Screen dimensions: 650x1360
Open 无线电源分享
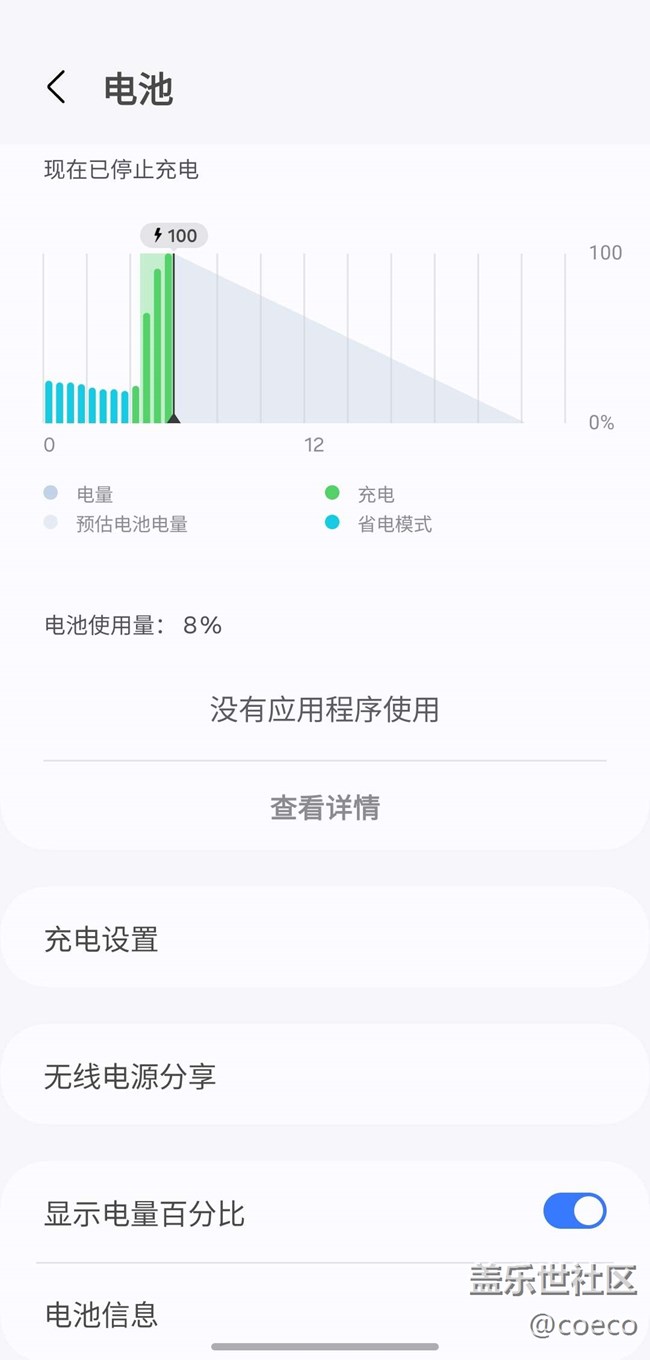tap(325, 1075)
